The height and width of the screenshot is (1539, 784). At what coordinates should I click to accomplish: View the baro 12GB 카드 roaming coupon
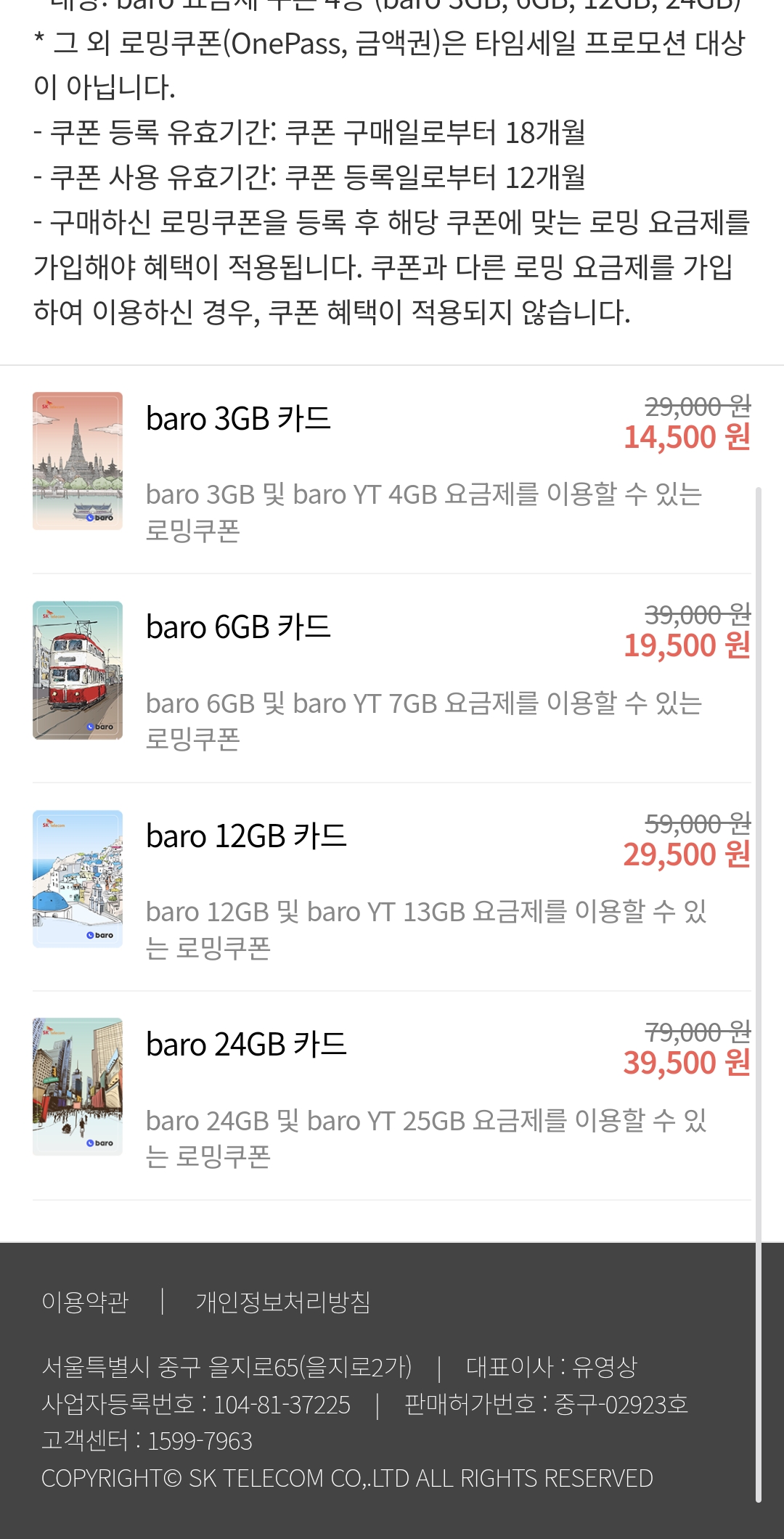[x=246, y=837]
